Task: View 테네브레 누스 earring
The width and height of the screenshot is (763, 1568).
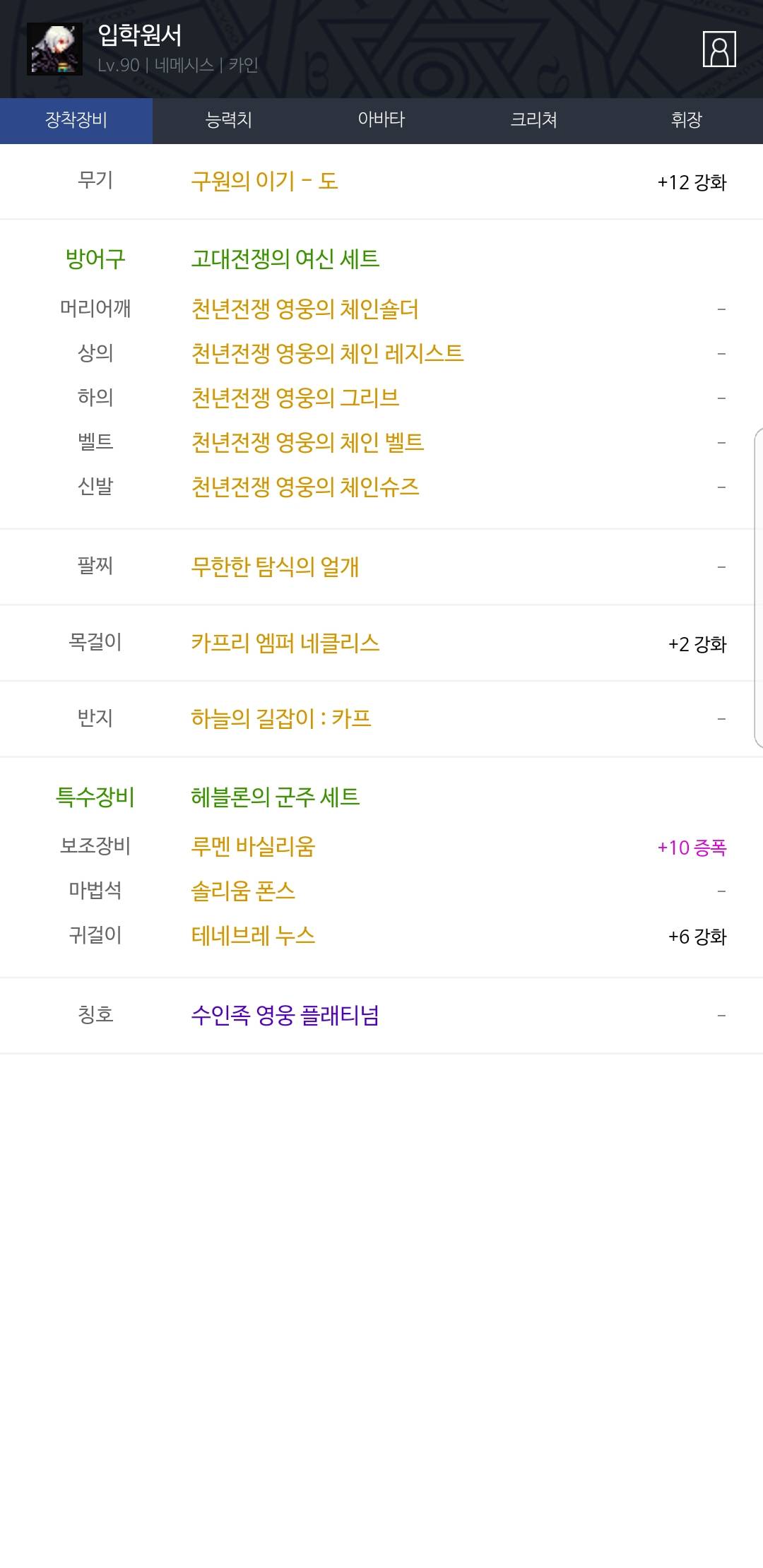Action: coord(253,936)
